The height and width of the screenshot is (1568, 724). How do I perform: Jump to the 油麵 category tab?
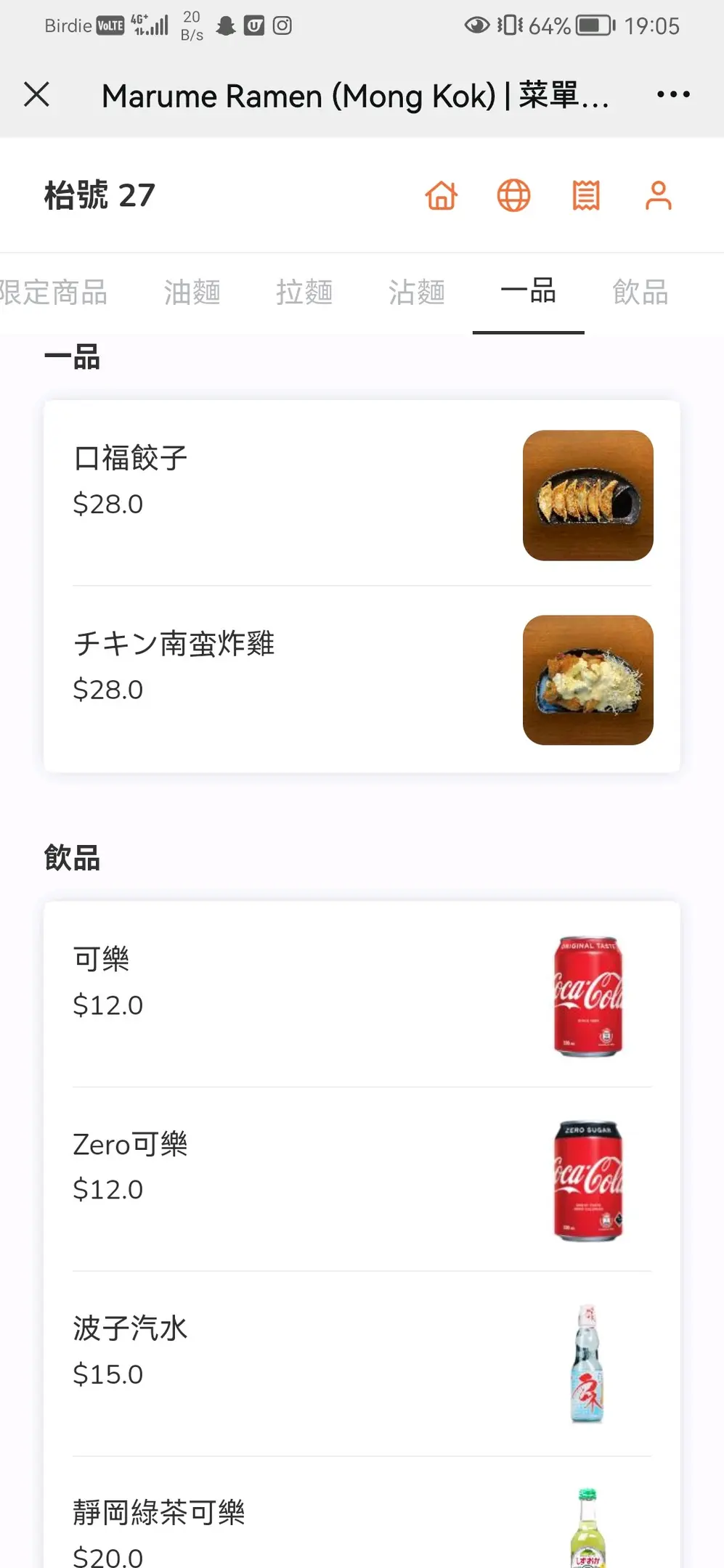(192, 293)
